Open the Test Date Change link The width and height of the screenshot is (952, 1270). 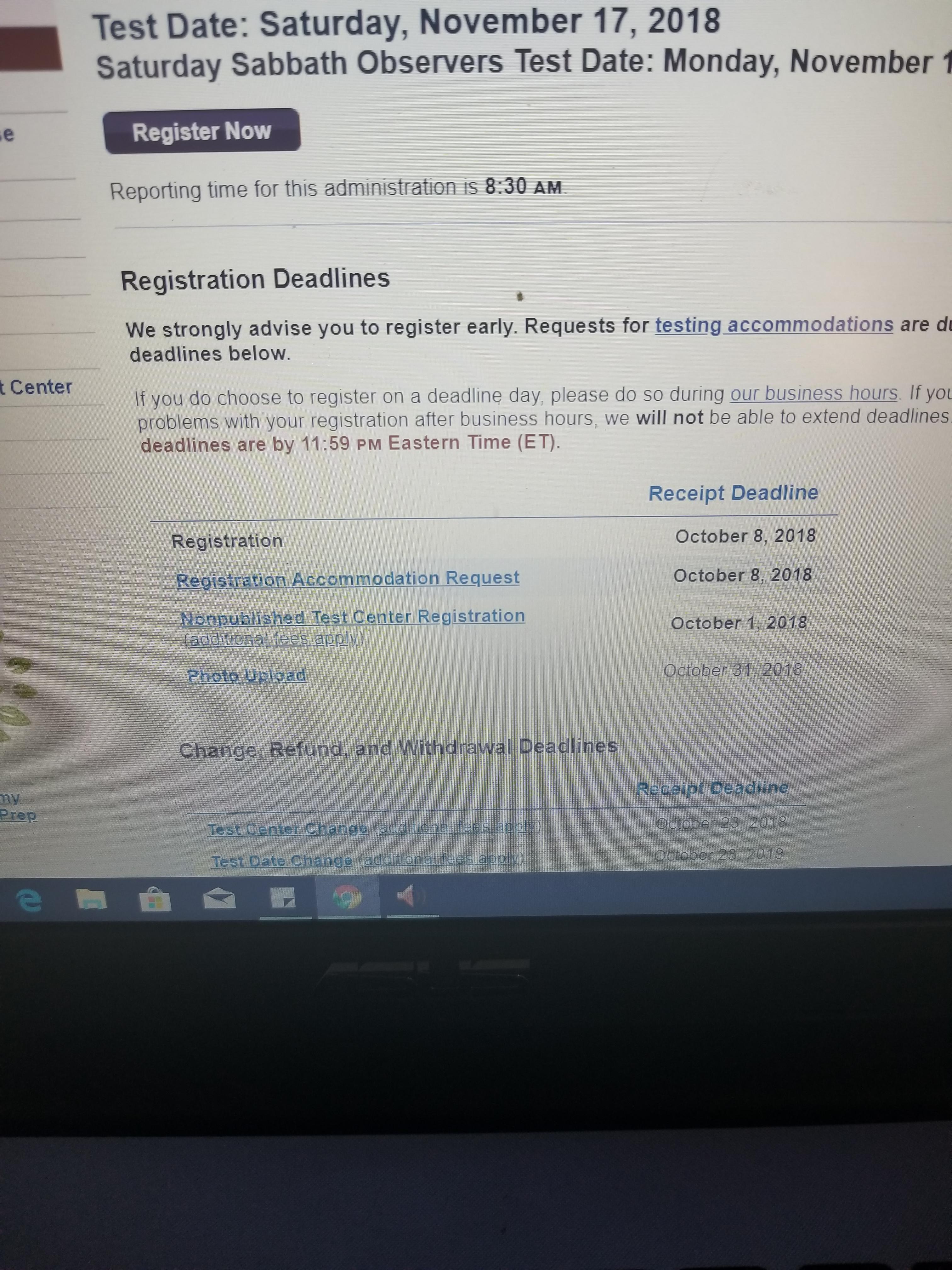click(281, 861)
